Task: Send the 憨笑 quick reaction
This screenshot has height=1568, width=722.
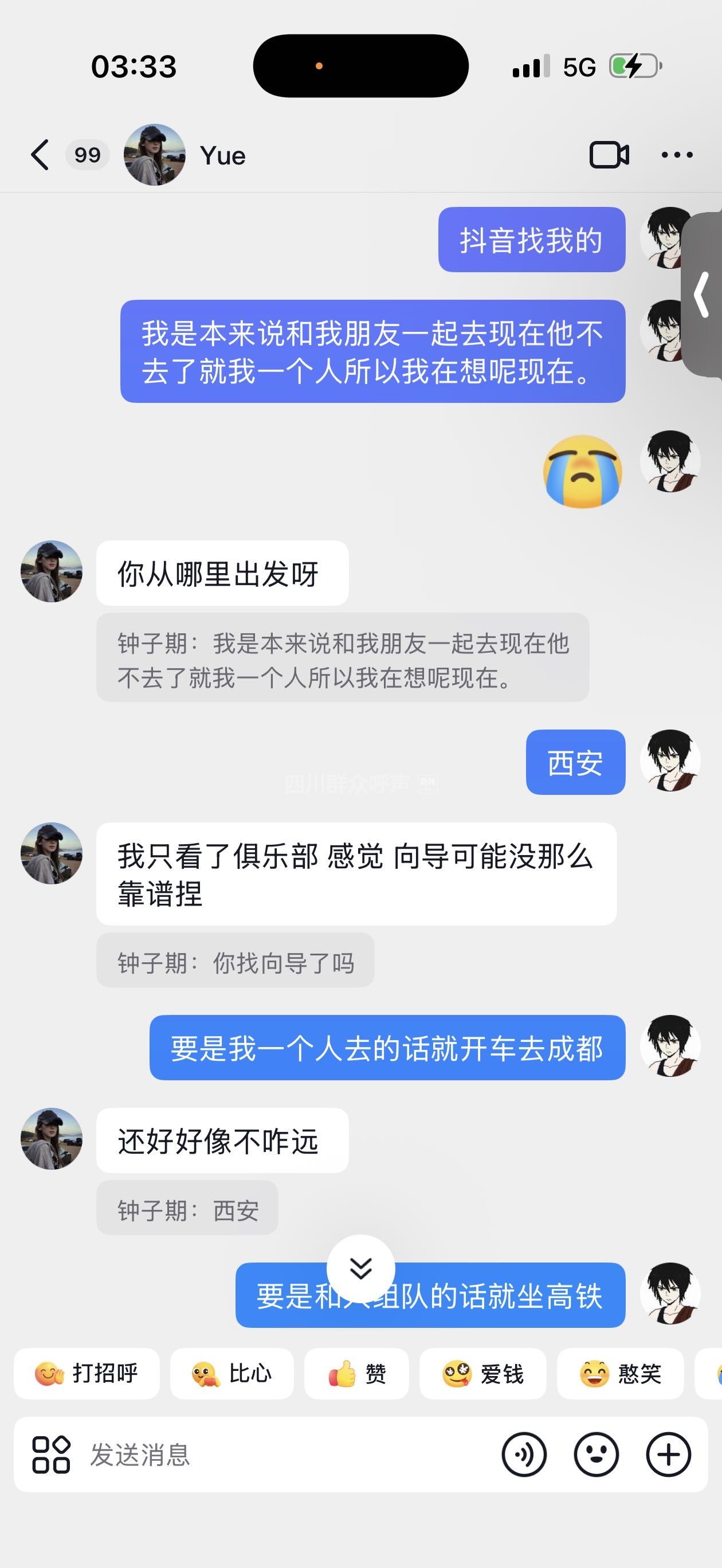Action: tap(620, 1374)
